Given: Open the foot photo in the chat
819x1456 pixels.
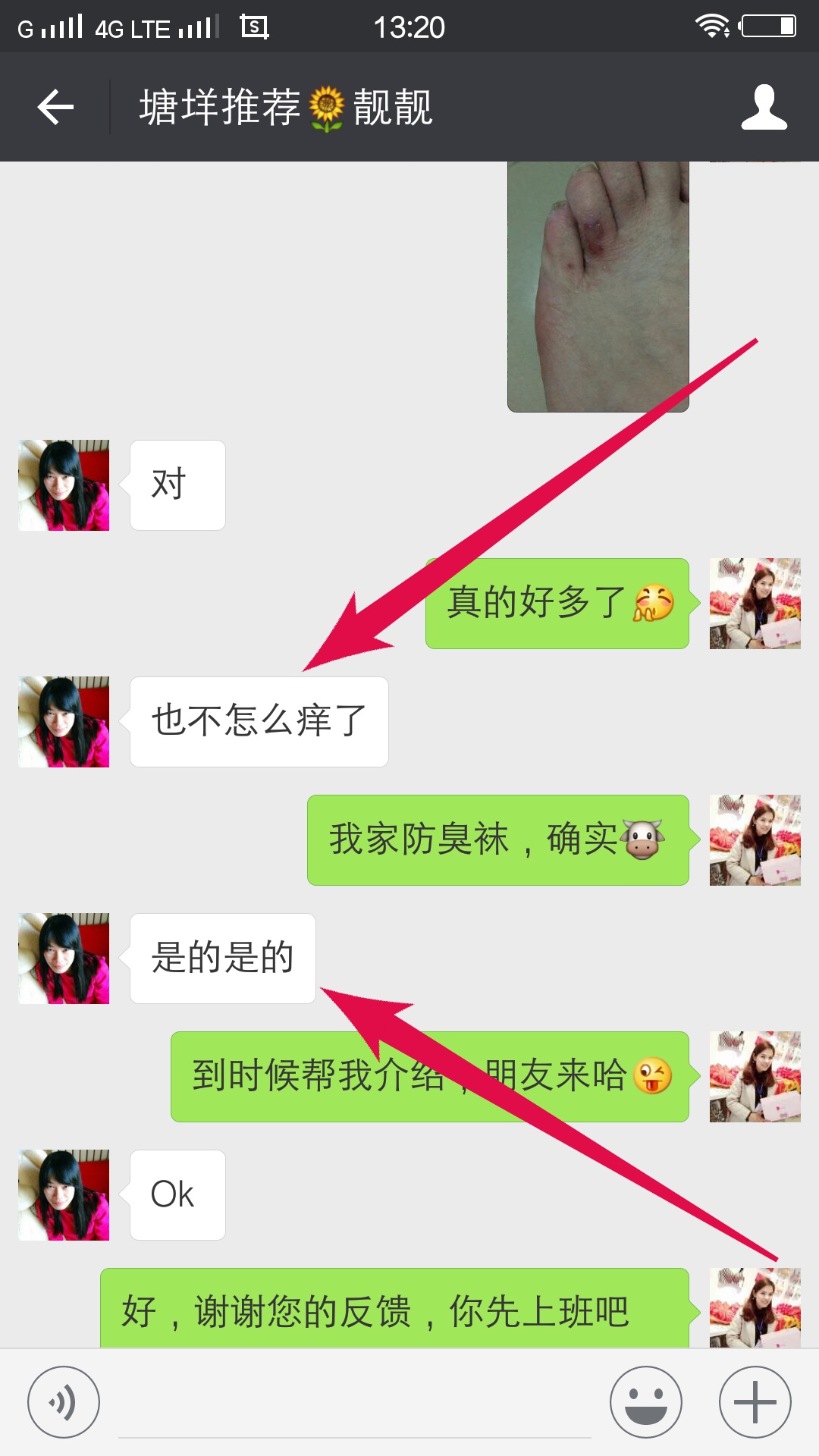Looking at the screenshot, I should click(x=598, y=287).
